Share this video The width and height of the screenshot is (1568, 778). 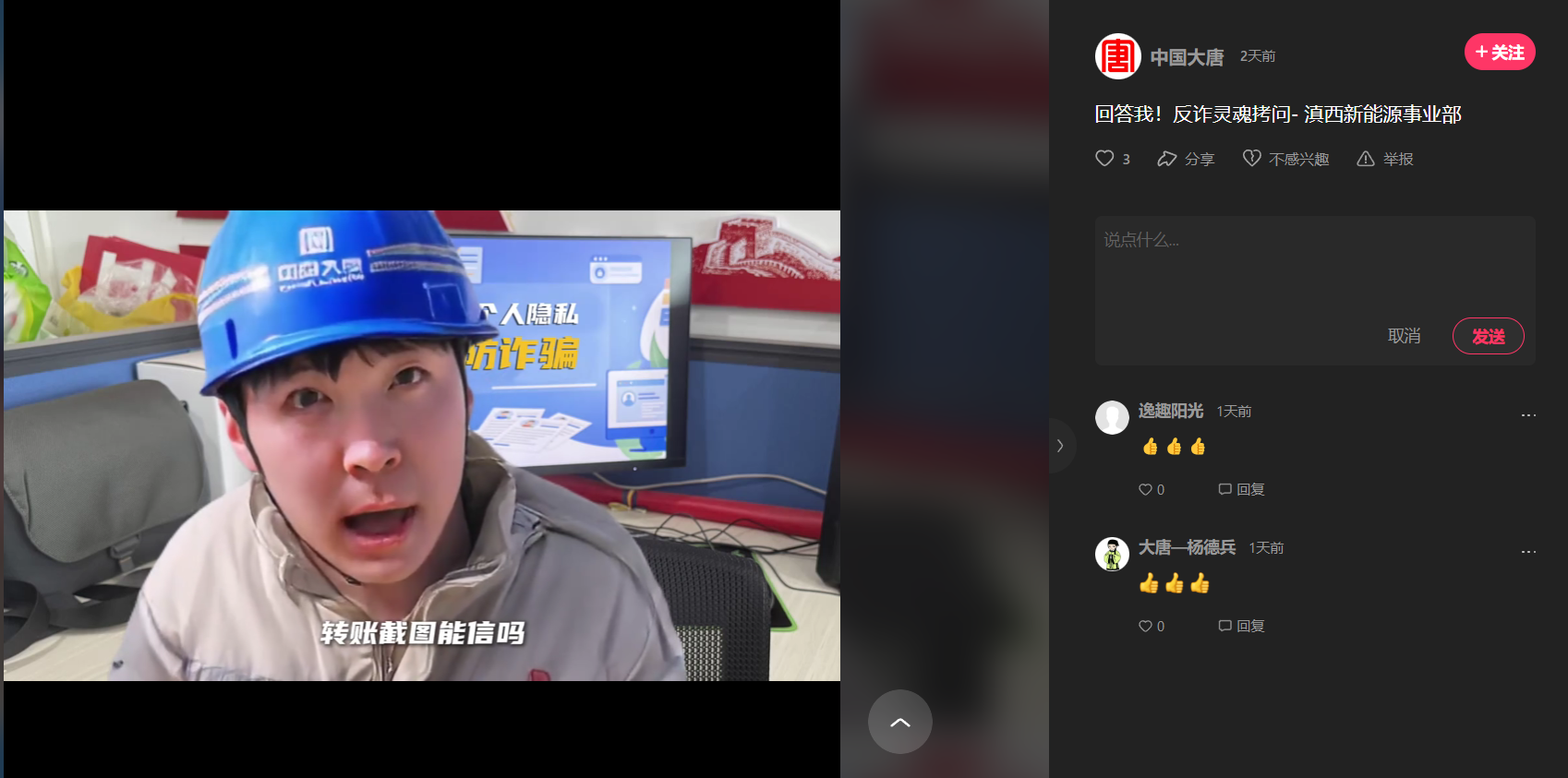(x=1186, y=159)
